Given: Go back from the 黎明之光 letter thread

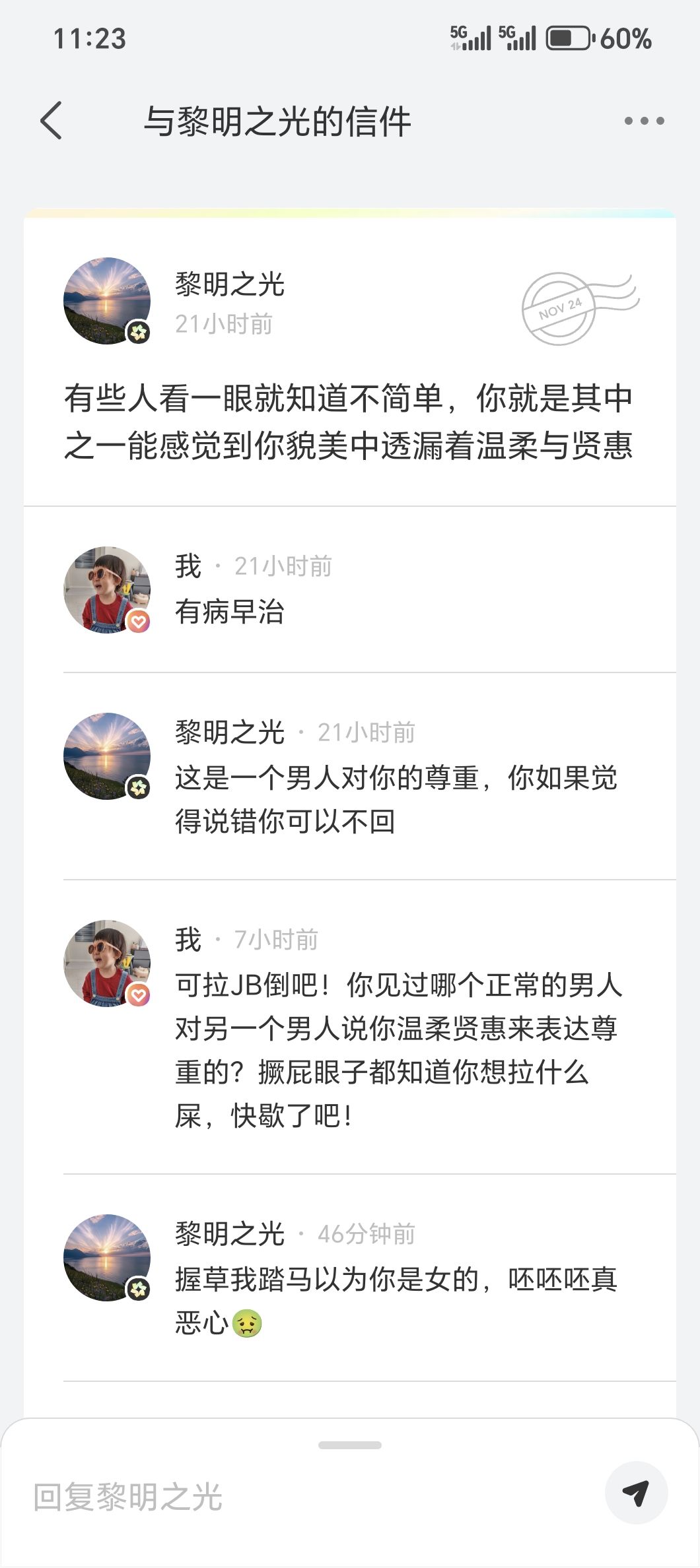Looking at the screenshot, I should 52,121.
